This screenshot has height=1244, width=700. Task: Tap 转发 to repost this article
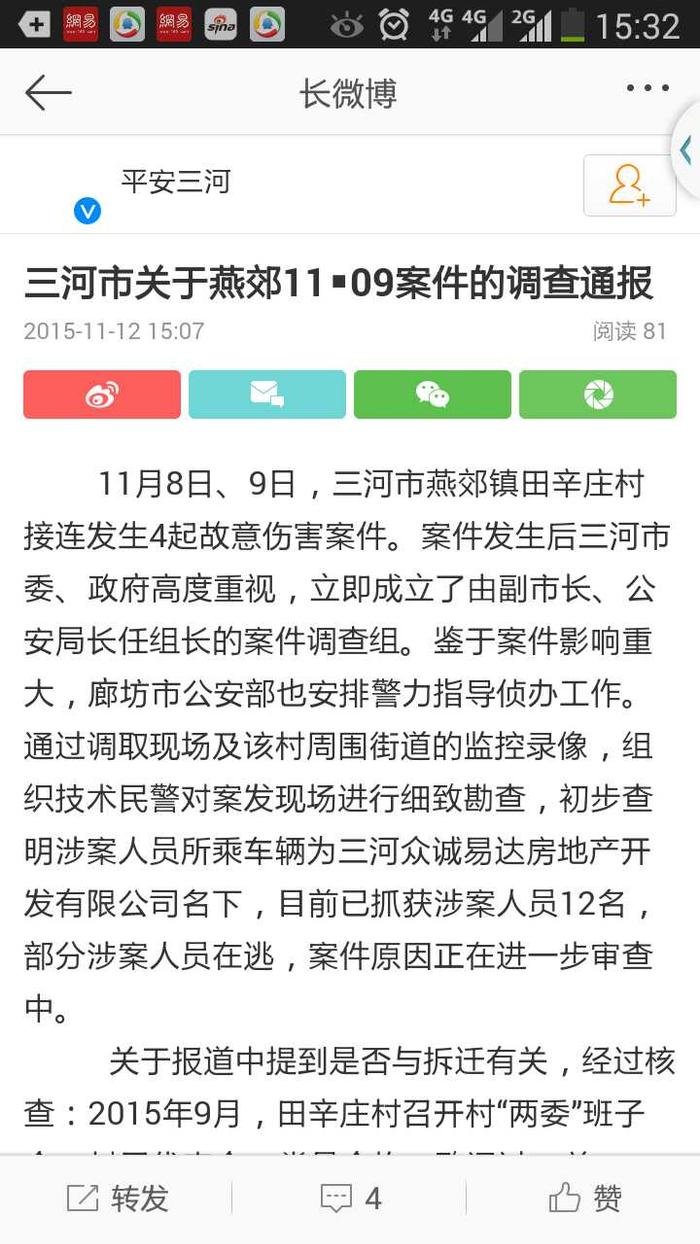(x=117, y=1198)
